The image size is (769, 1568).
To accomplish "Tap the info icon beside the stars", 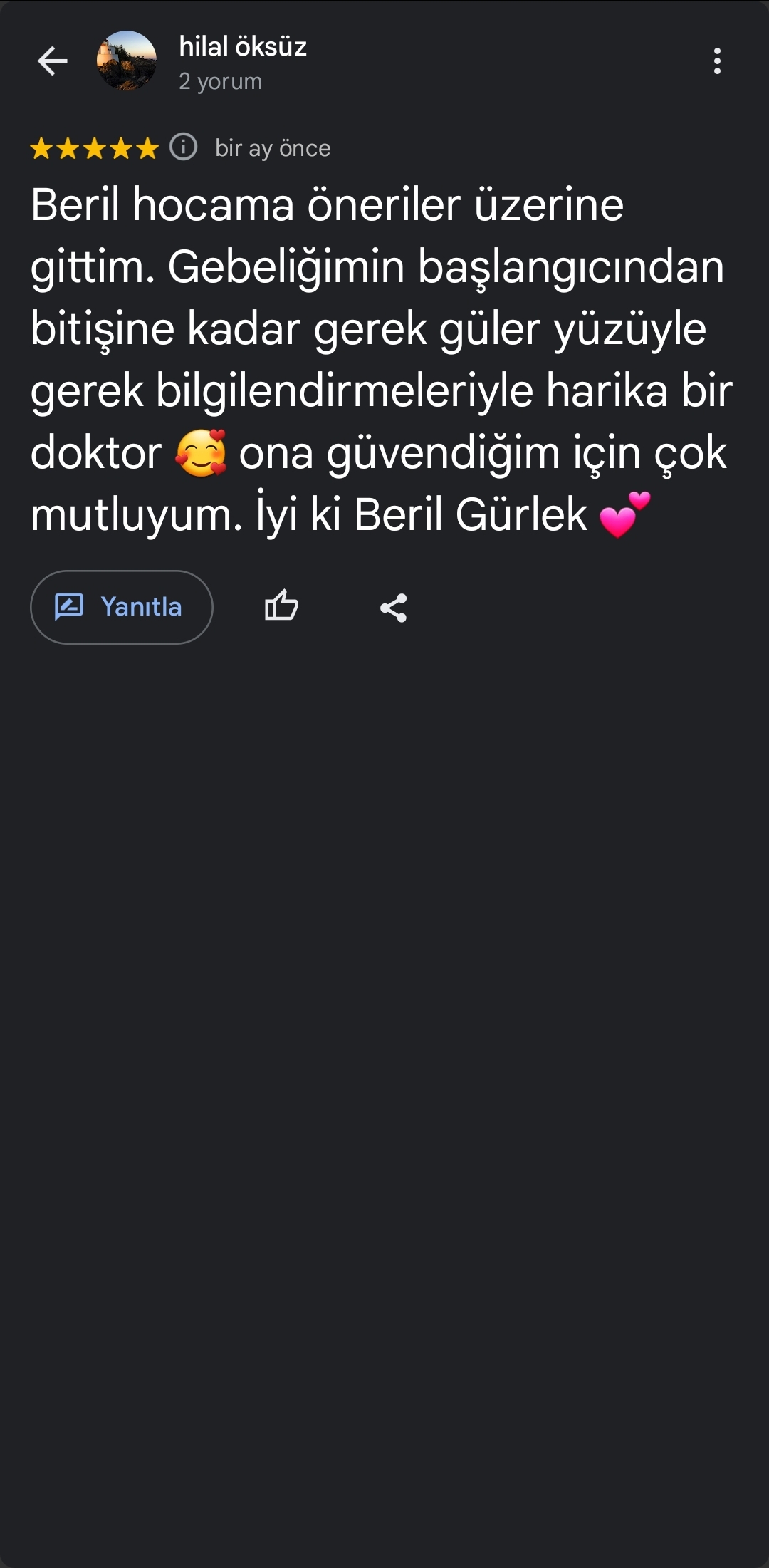I will pyautogui.click(x=183, y=147).
